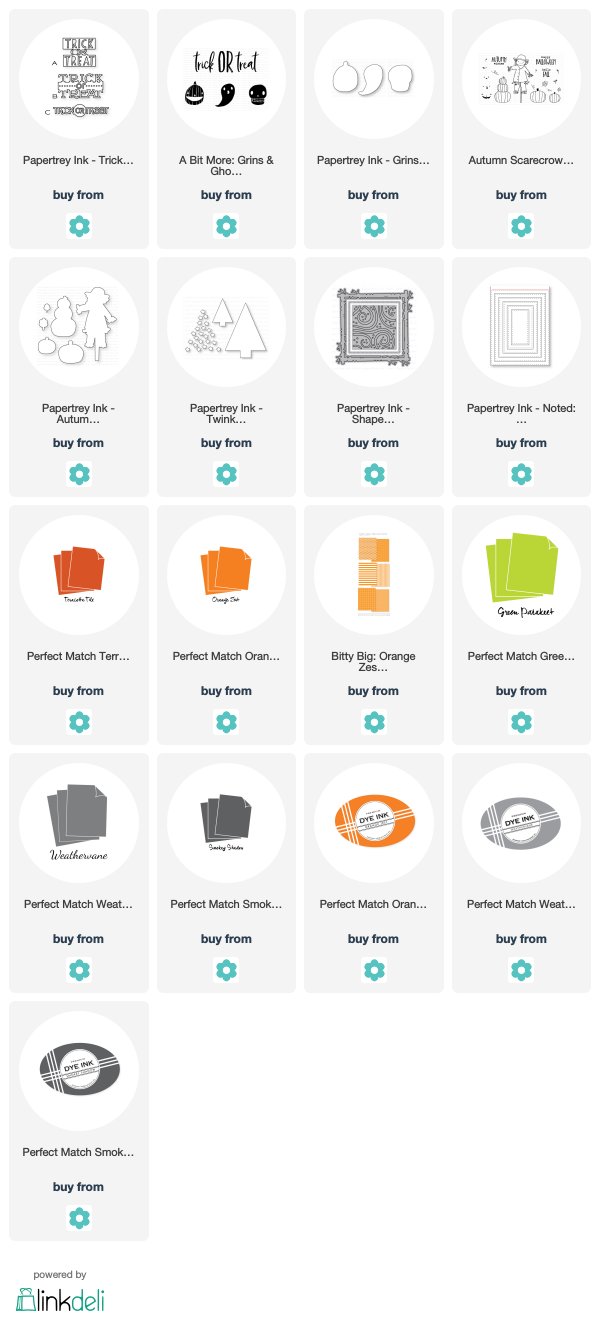Image resolution: width=600 pixels, height=1321 pixels.
Task: Open the Autumn Scarecrow stamp set card
Action: (522, 129)
